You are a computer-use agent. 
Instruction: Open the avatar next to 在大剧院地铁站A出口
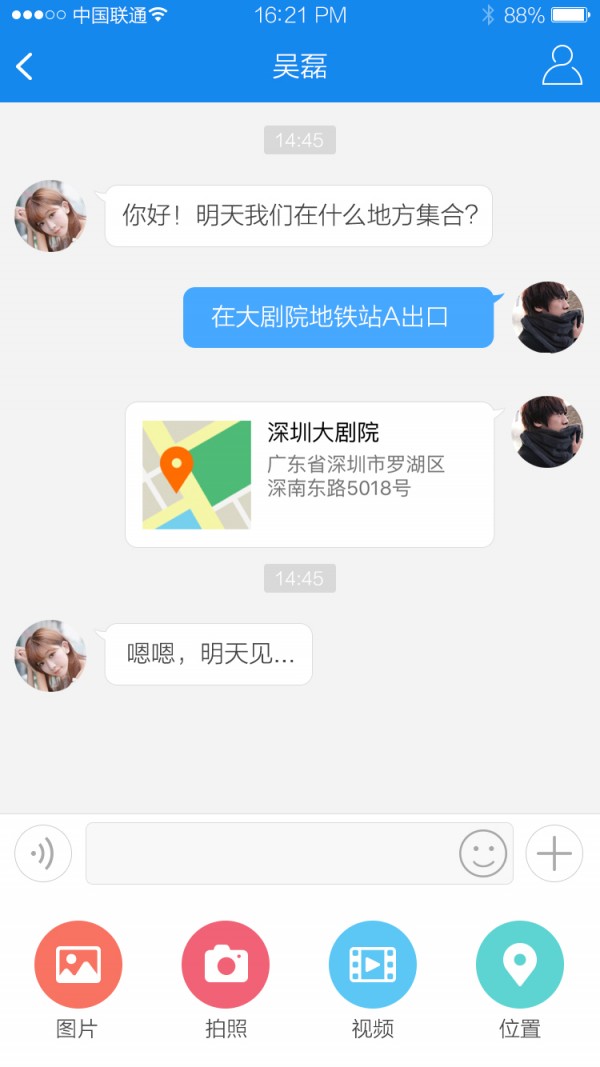coord(548,317)
